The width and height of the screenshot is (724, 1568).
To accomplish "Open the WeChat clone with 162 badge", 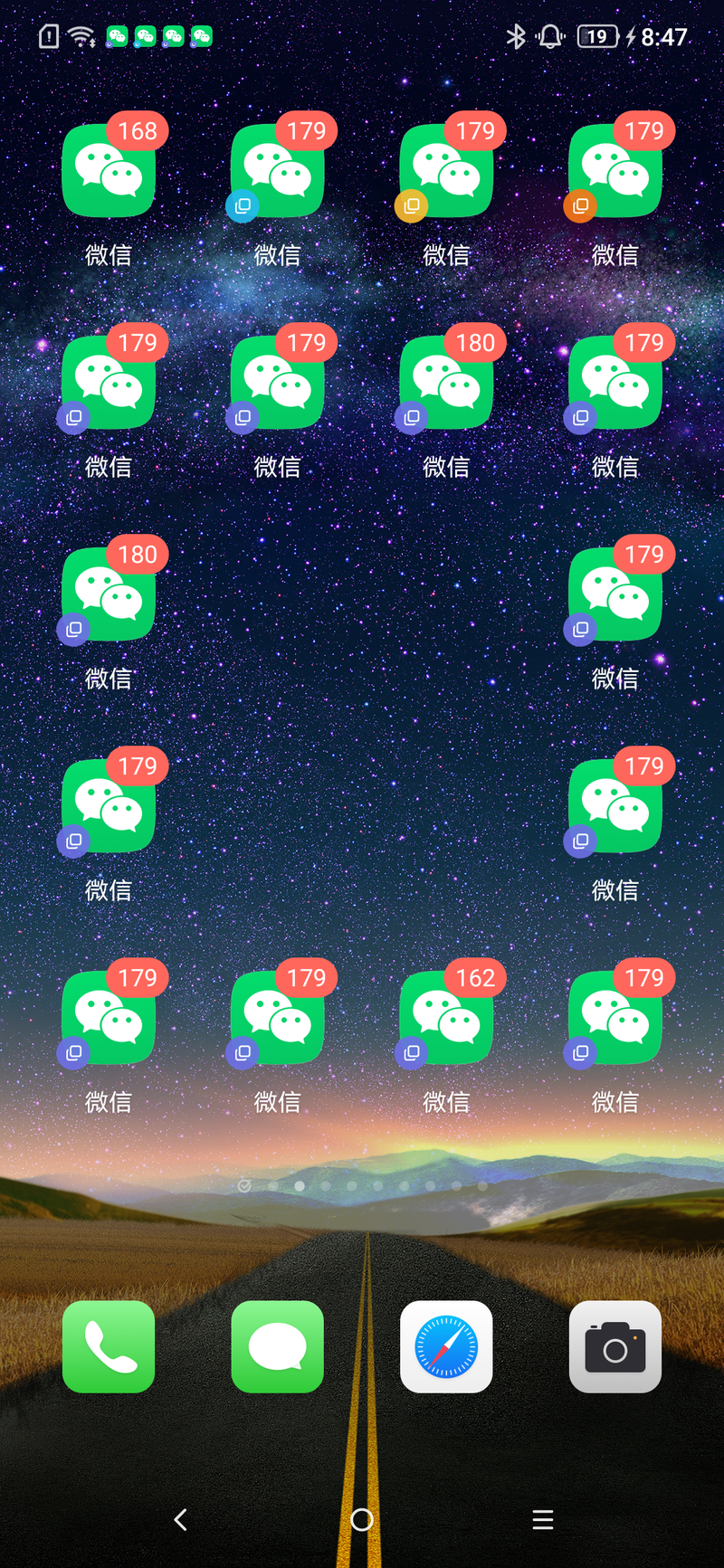I will pos(446,1018).
